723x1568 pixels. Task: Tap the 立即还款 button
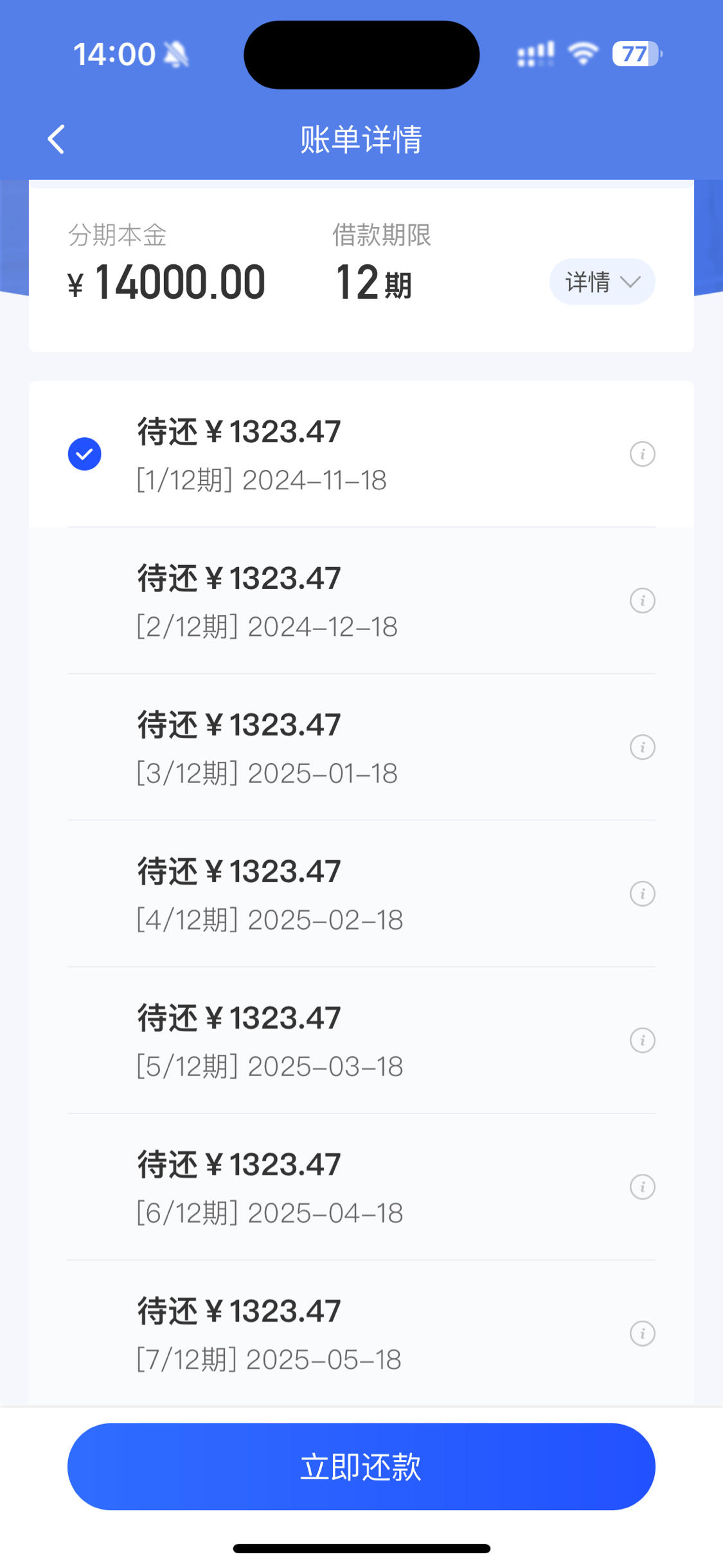[361, 1466]
